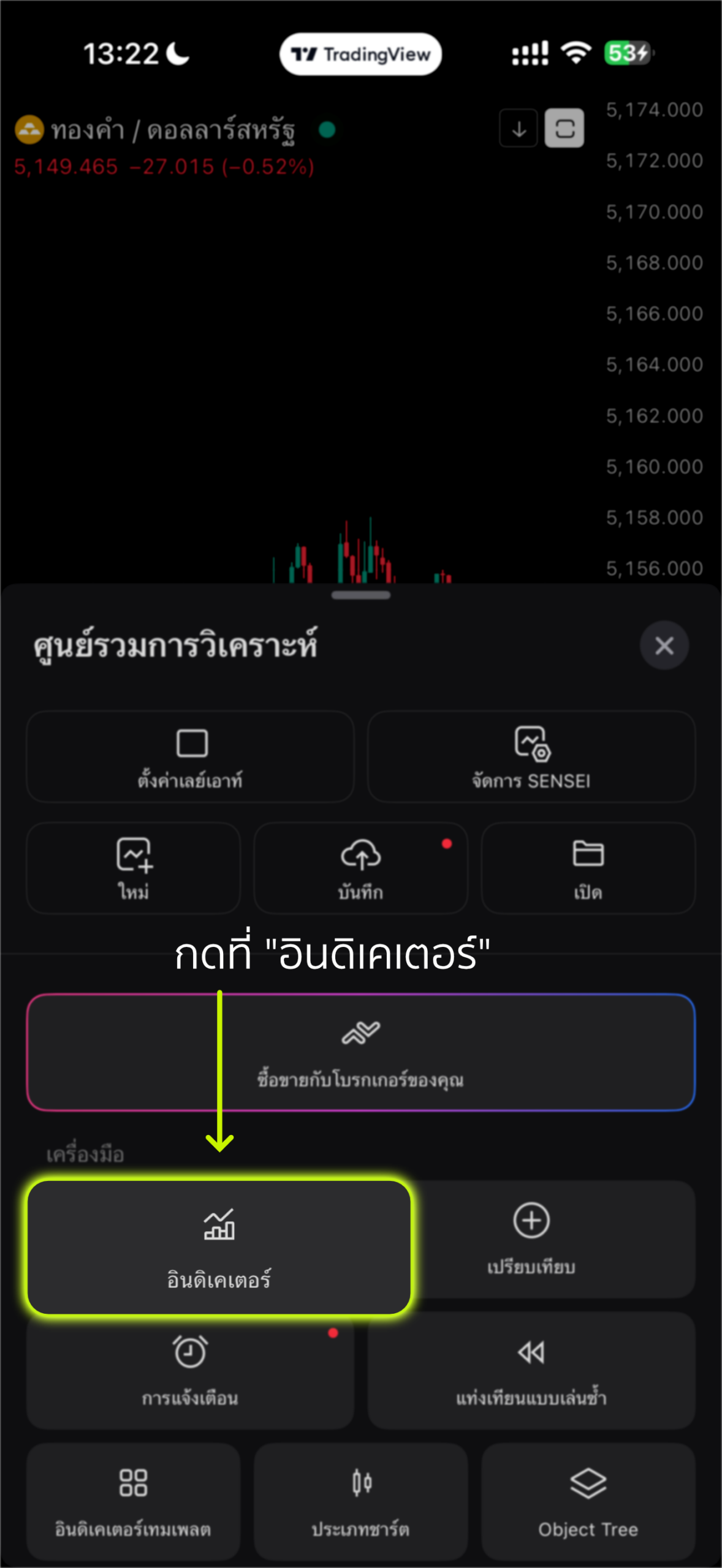Open ตั้งค่าเลย์เอาท์ layout settings
Image resolution: width=722 pixels, height=1568 pixels.
coord(190,757)
